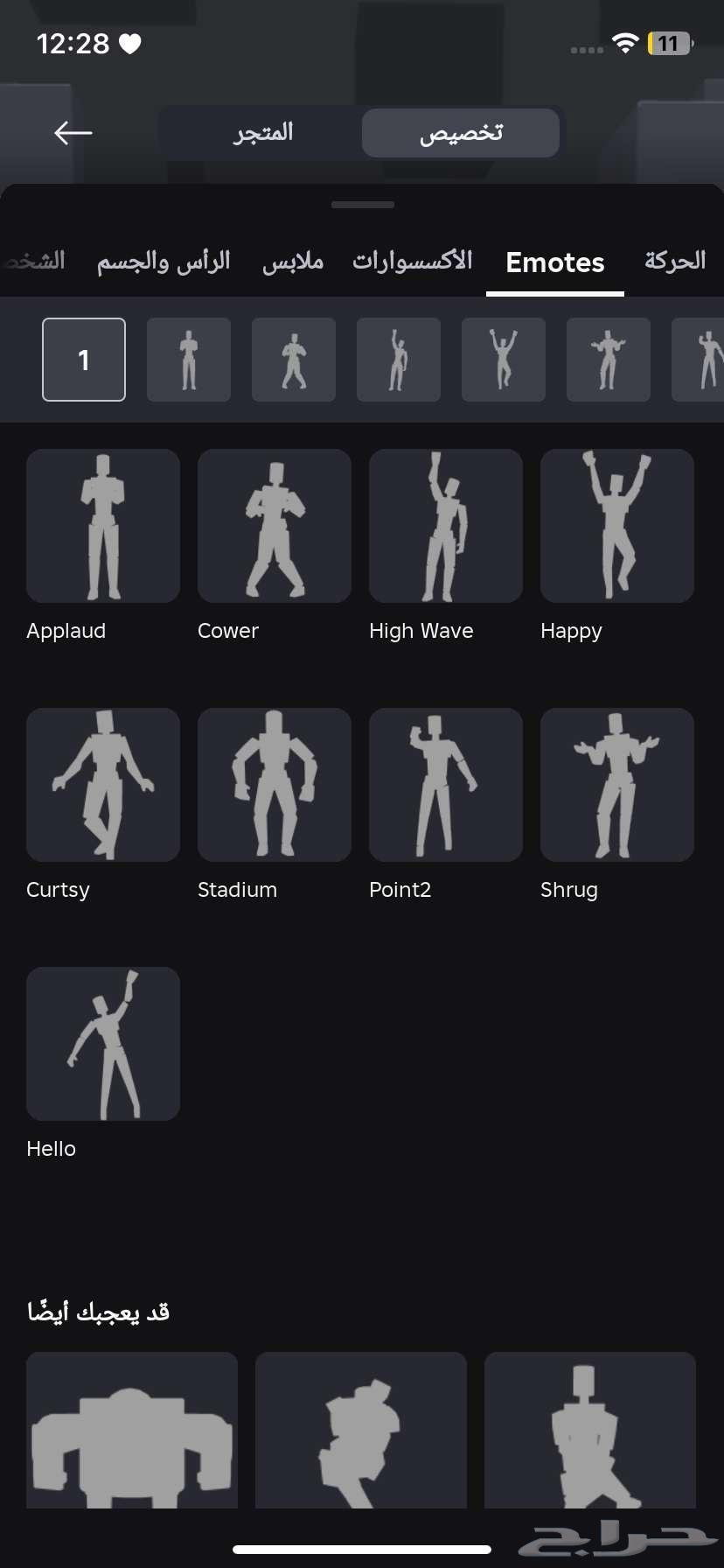Select the Cower emote

275,526
